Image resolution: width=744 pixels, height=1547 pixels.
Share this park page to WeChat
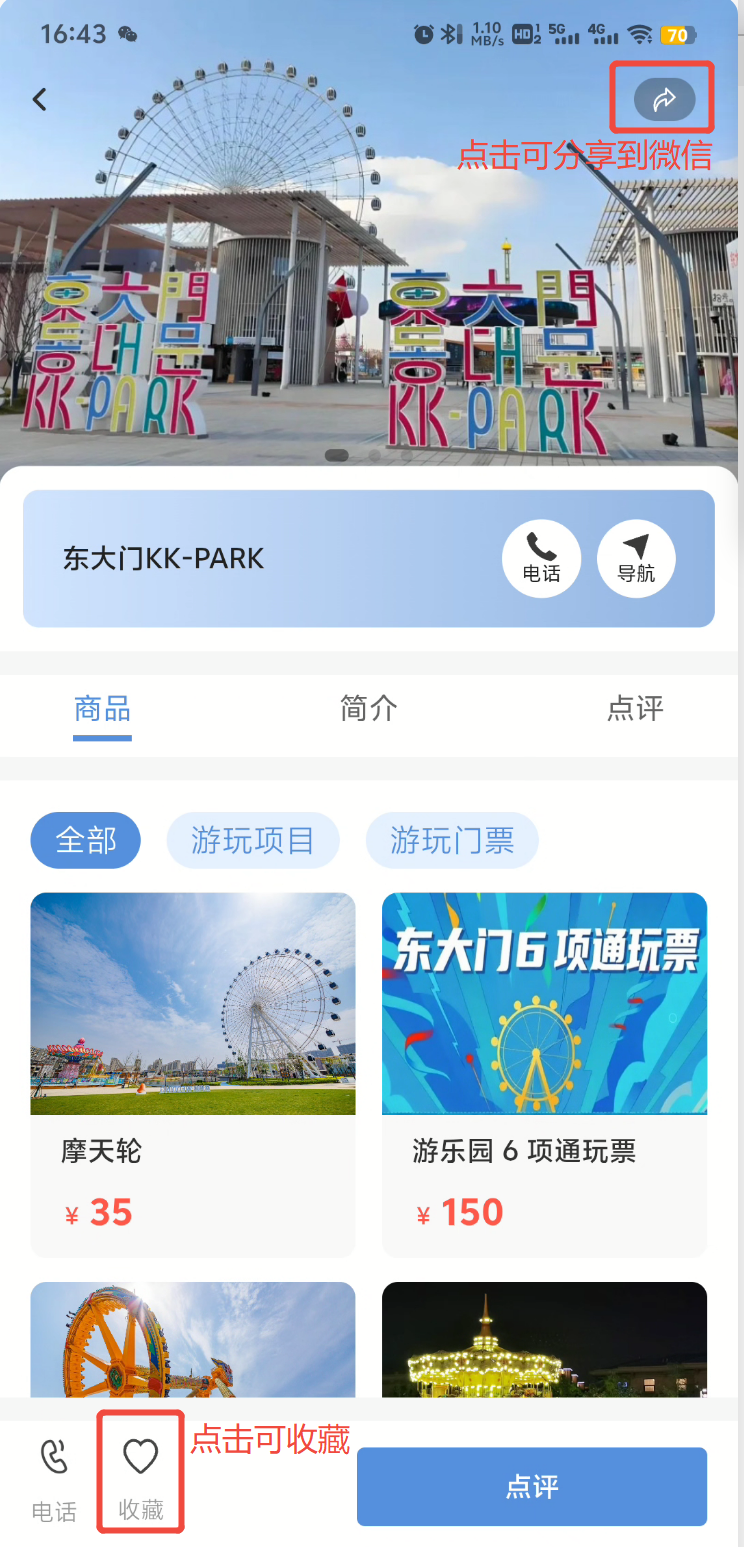point(664,99)
